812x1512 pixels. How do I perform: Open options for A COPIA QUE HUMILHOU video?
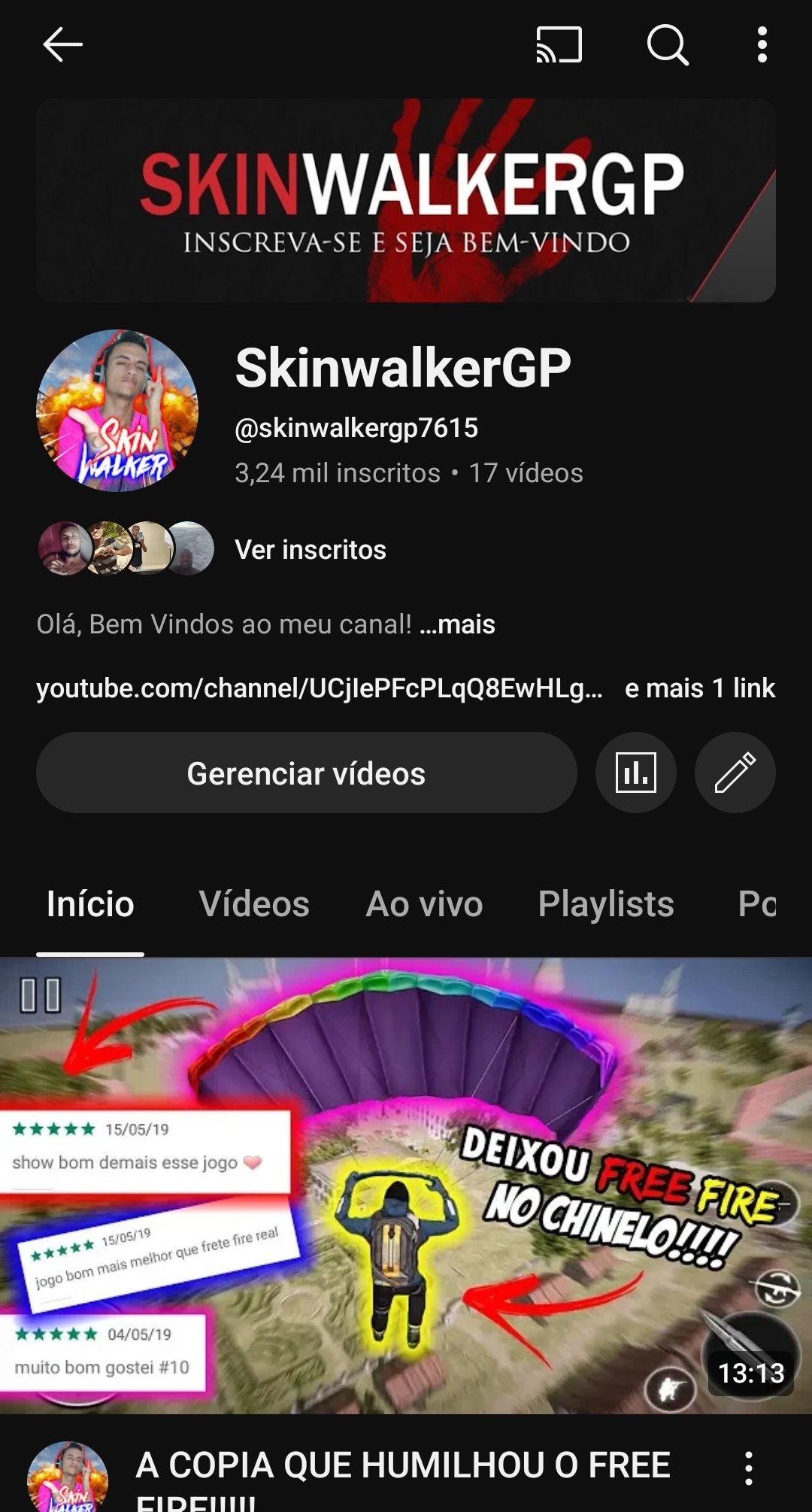click(x=748, y=1468)
